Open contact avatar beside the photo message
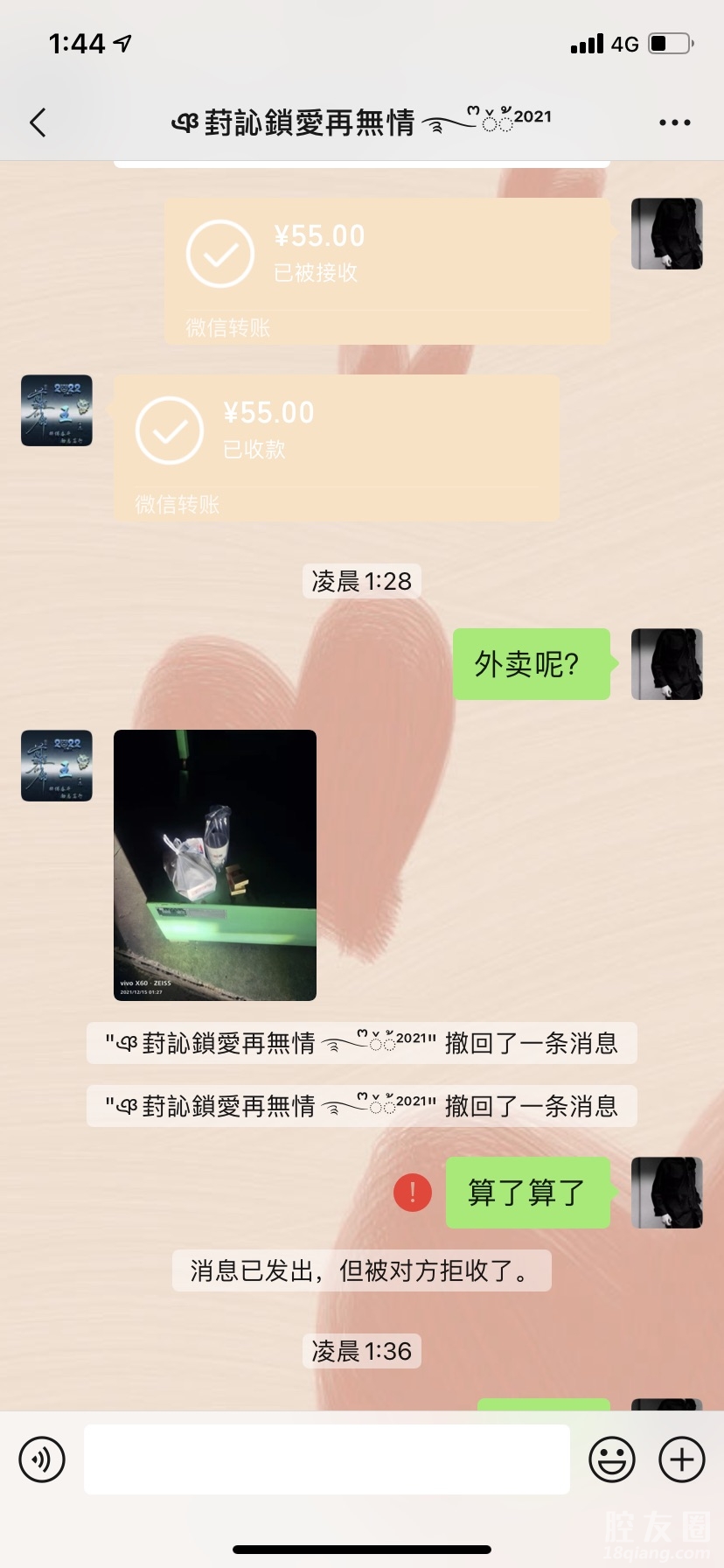The image size is (724, 1568). point(57,766)
